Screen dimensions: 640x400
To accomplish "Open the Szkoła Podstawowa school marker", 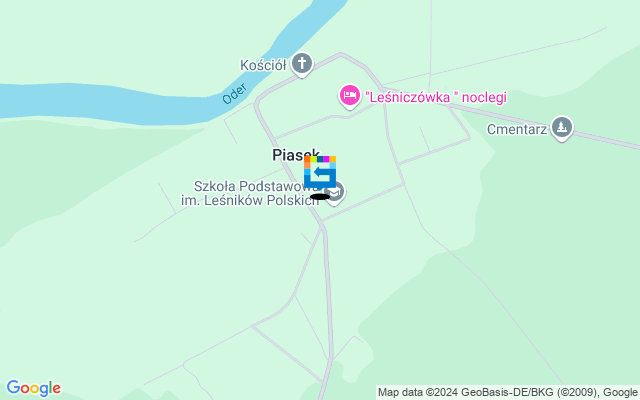I will pyautogui.click(x=335, y=191).
